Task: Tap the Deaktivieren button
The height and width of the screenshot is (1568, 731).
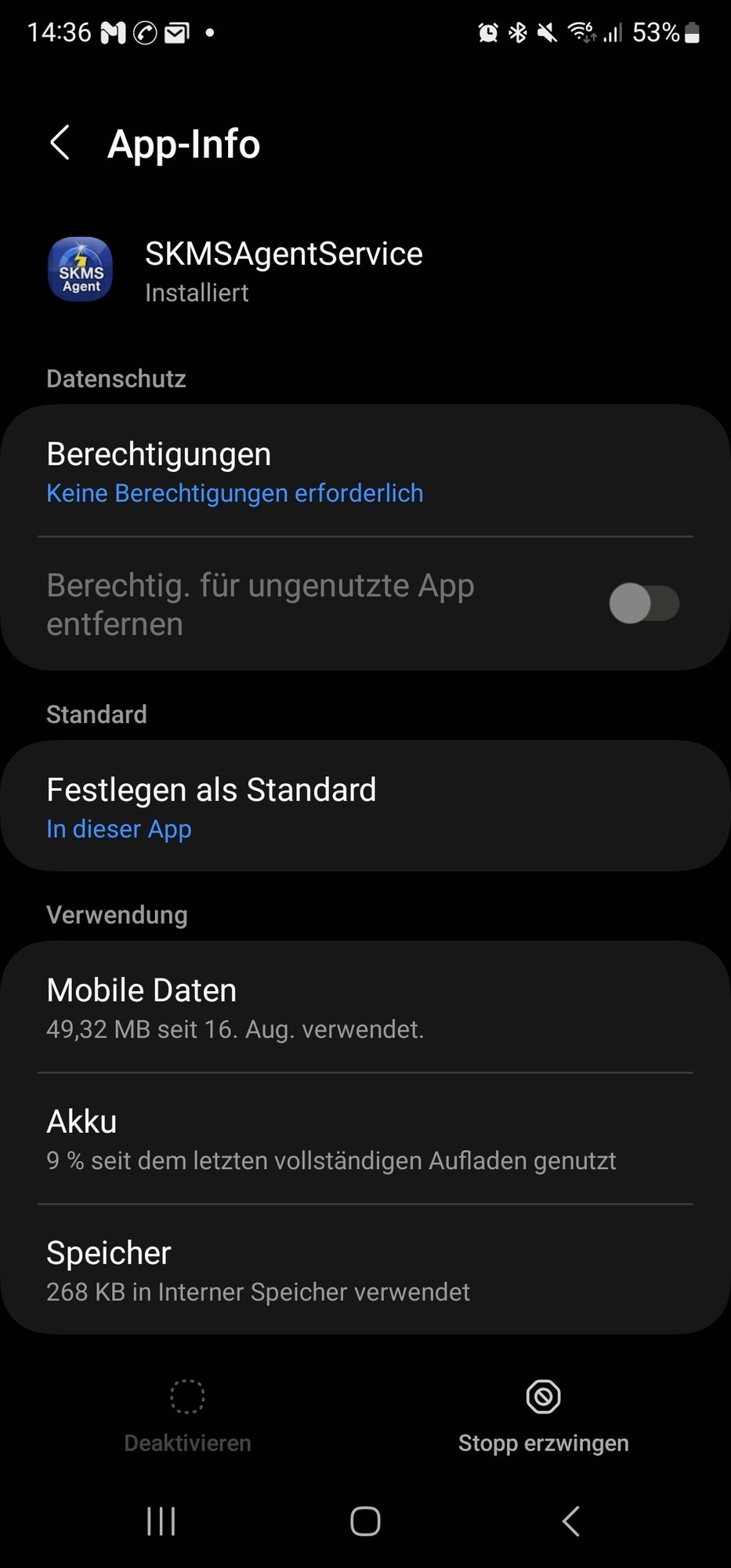Action: coord(187,1416)
